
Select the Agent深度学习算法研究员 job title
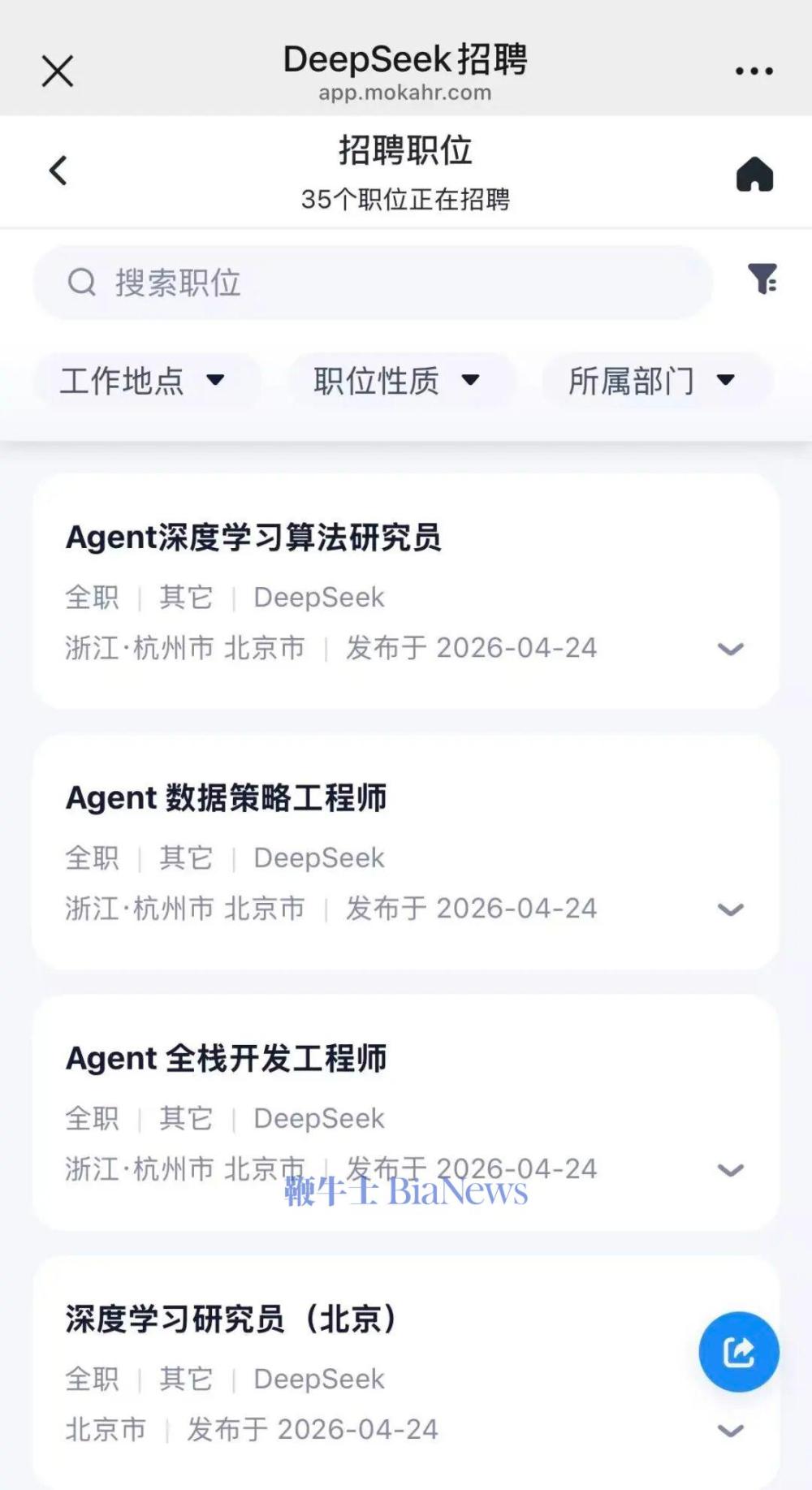pyautogui.click(x=254, y=537)
